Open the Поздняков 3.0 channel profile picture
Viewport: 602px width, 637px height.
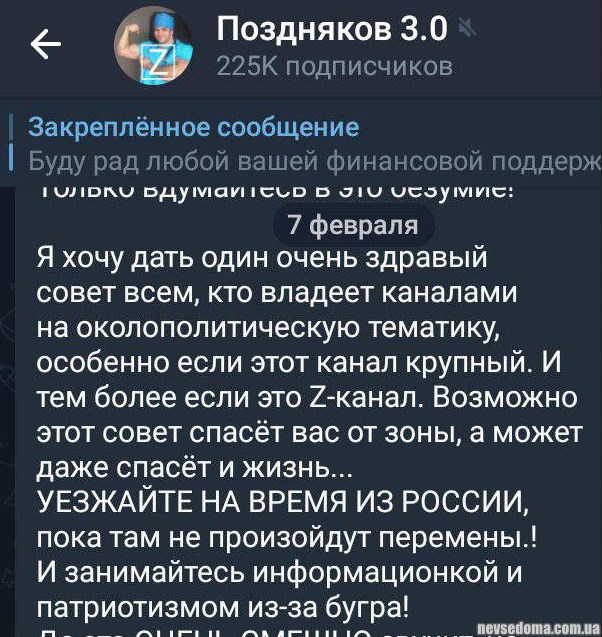point(155,46)
